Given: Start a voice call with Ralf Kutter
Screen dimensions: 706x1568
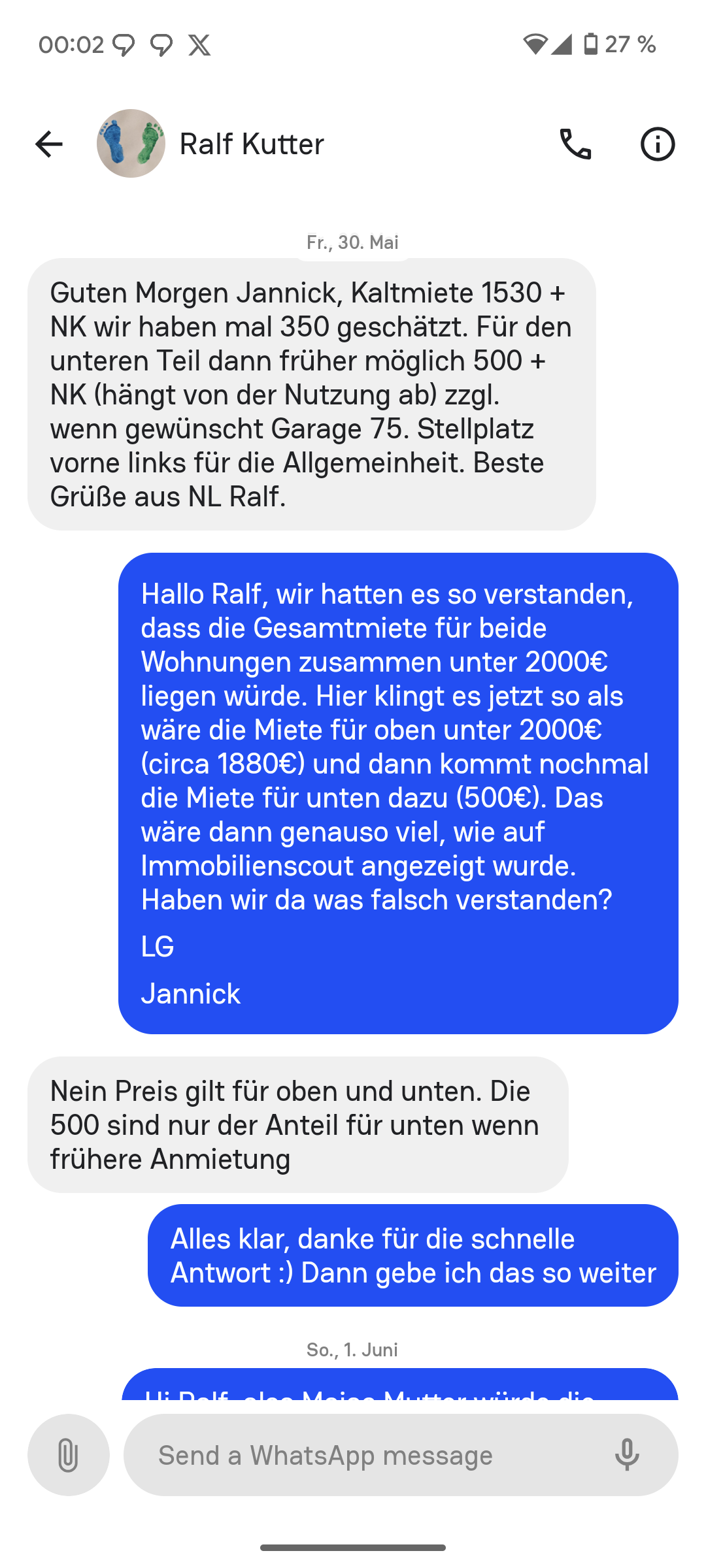Looking at the screenshot, I should pyautogui.click(x=575, y=144).
